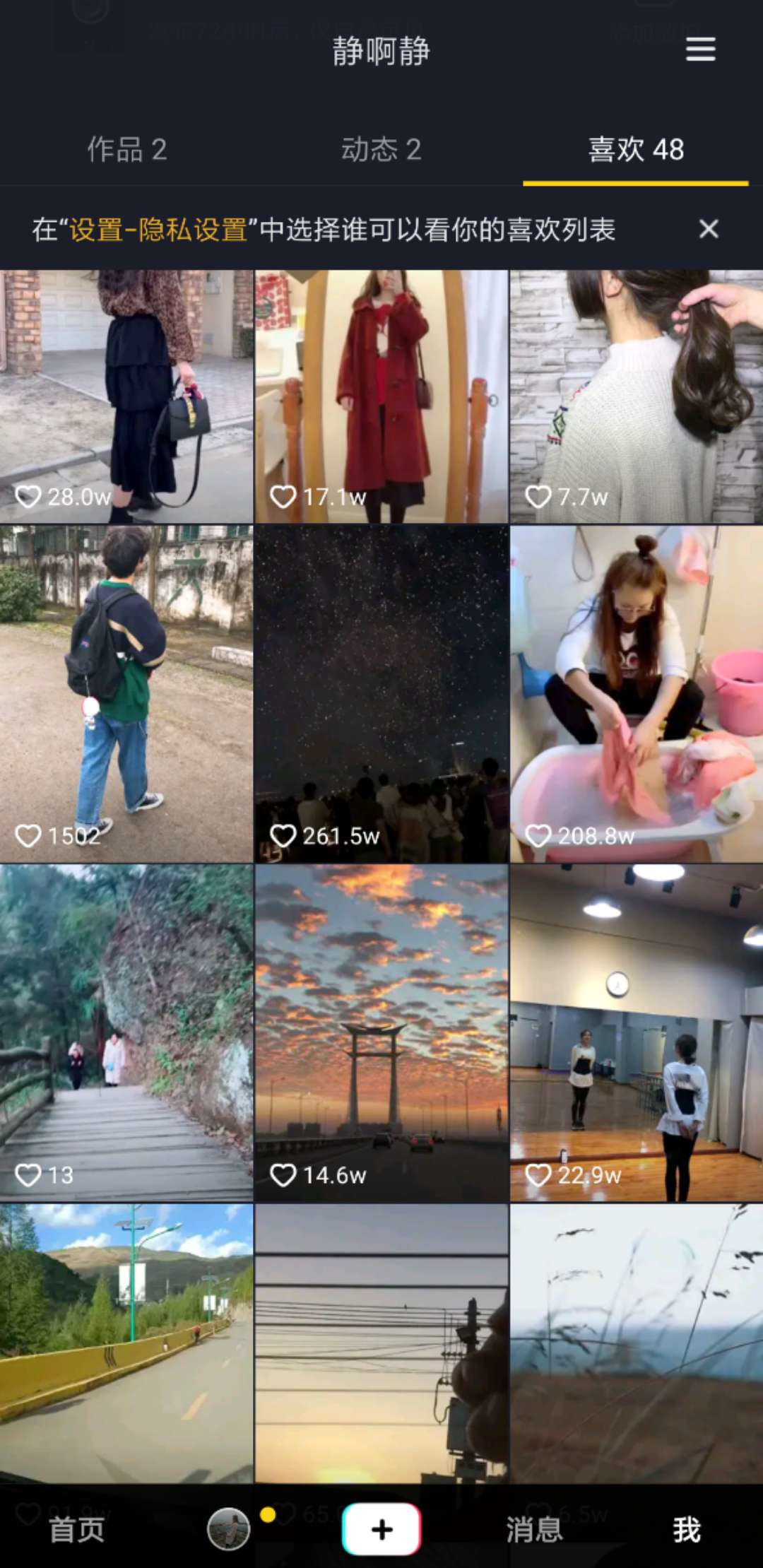
Task: Open the video with 1502 likes
Action: click(x=126, y=693)
